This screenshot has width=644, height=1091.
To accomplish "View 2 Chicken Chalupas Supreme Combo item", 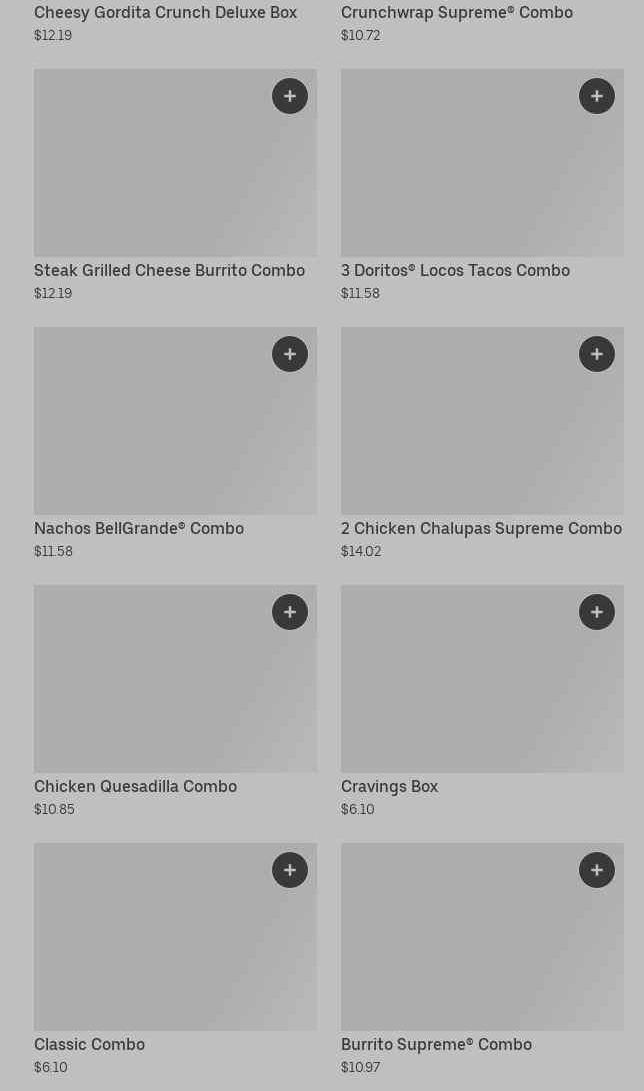I will point(481,529).
